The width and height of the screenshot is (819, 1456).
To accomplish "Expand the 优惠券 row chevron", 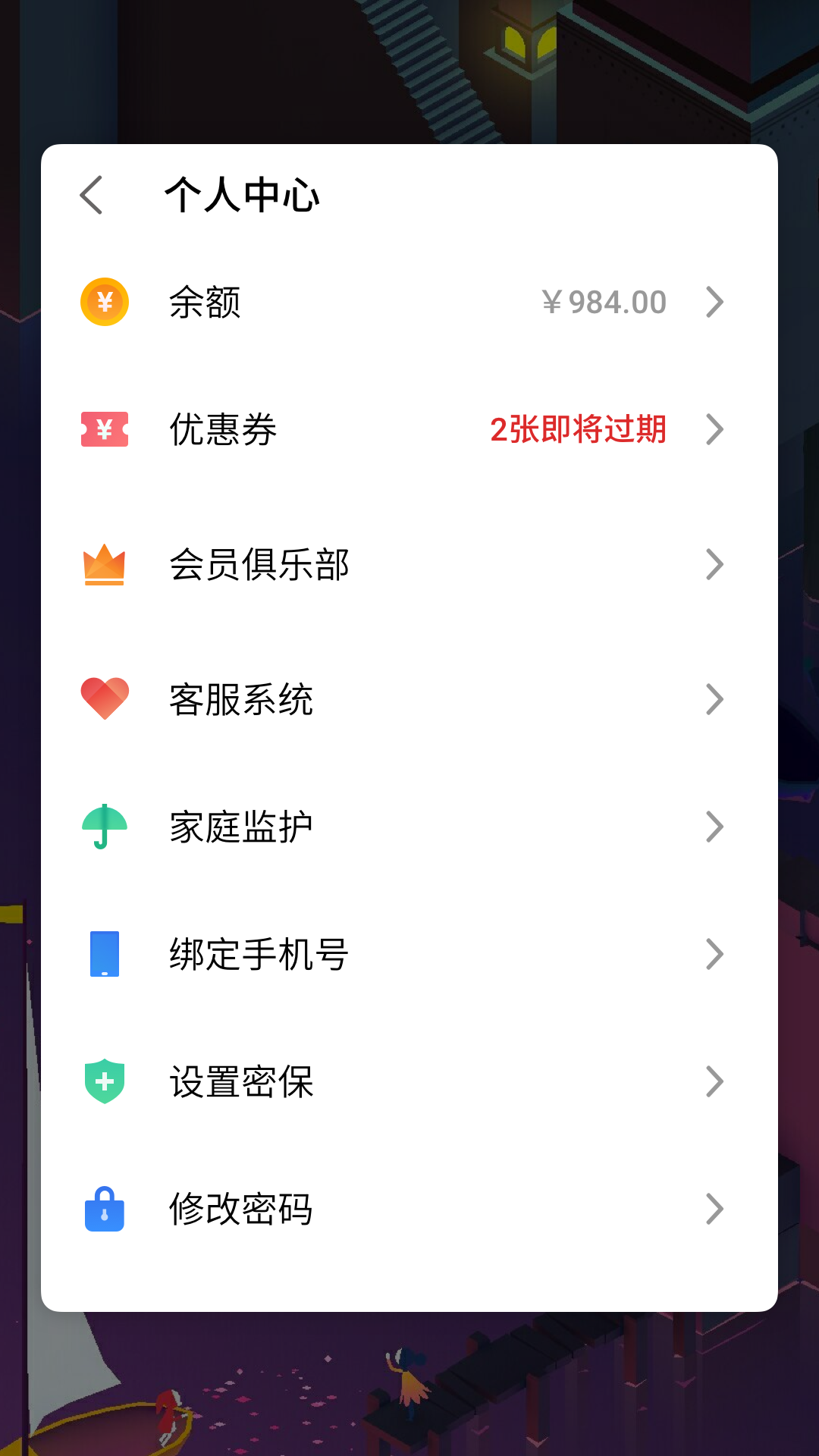I will pos(714,430).
